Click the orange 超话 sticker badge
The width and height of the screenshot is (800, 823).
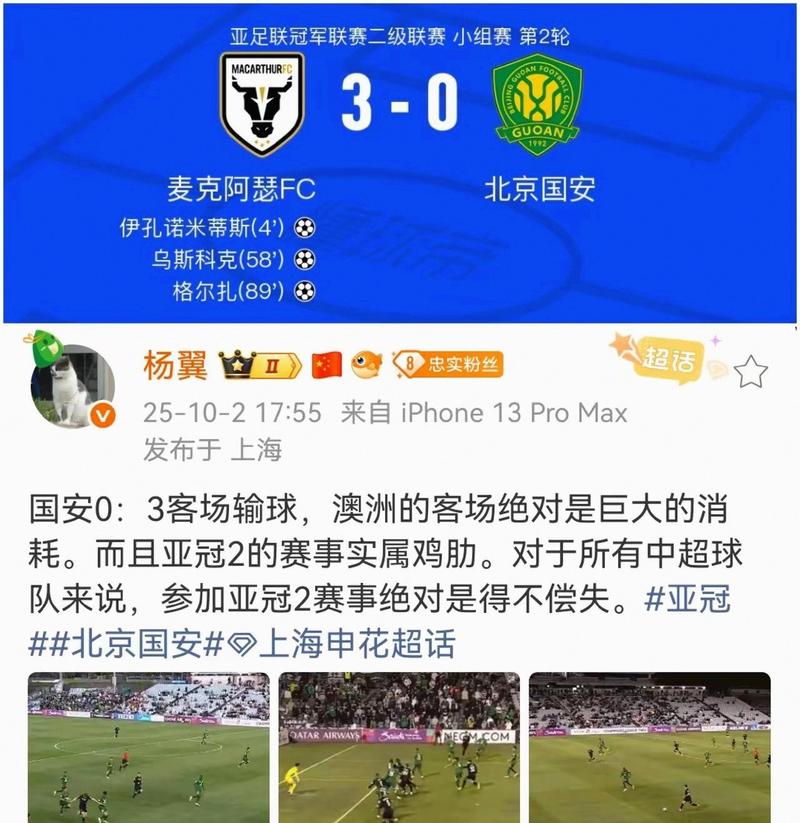[x=668, y=356]
